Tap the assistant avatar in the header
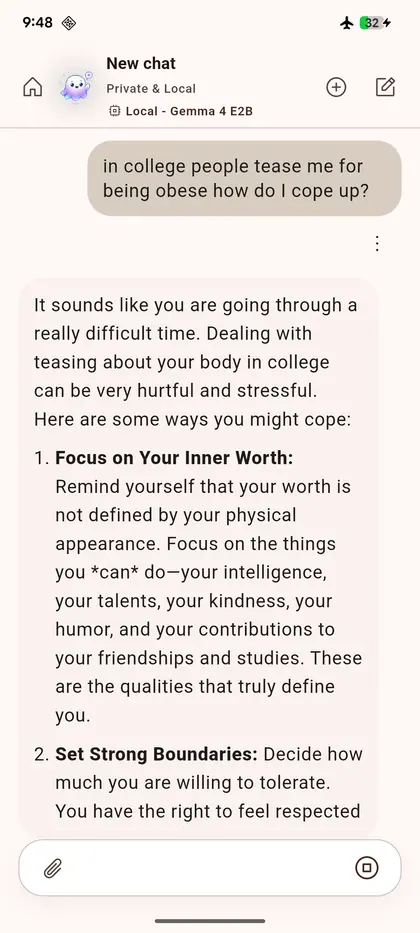This screenshot has height=933, width=420. click(x=76, y=87)
